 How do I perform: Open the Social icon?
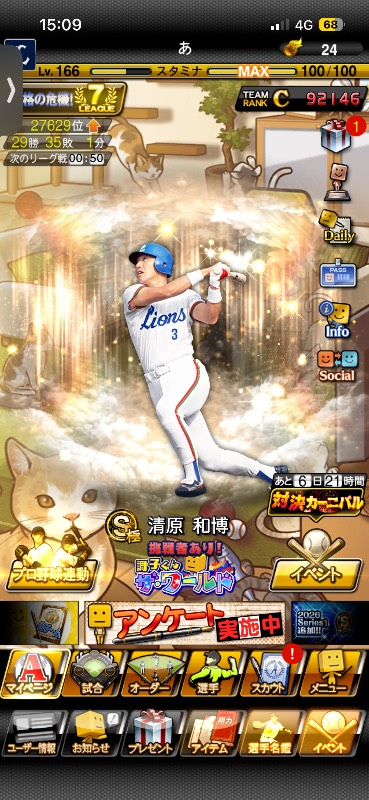coord(337,366)
